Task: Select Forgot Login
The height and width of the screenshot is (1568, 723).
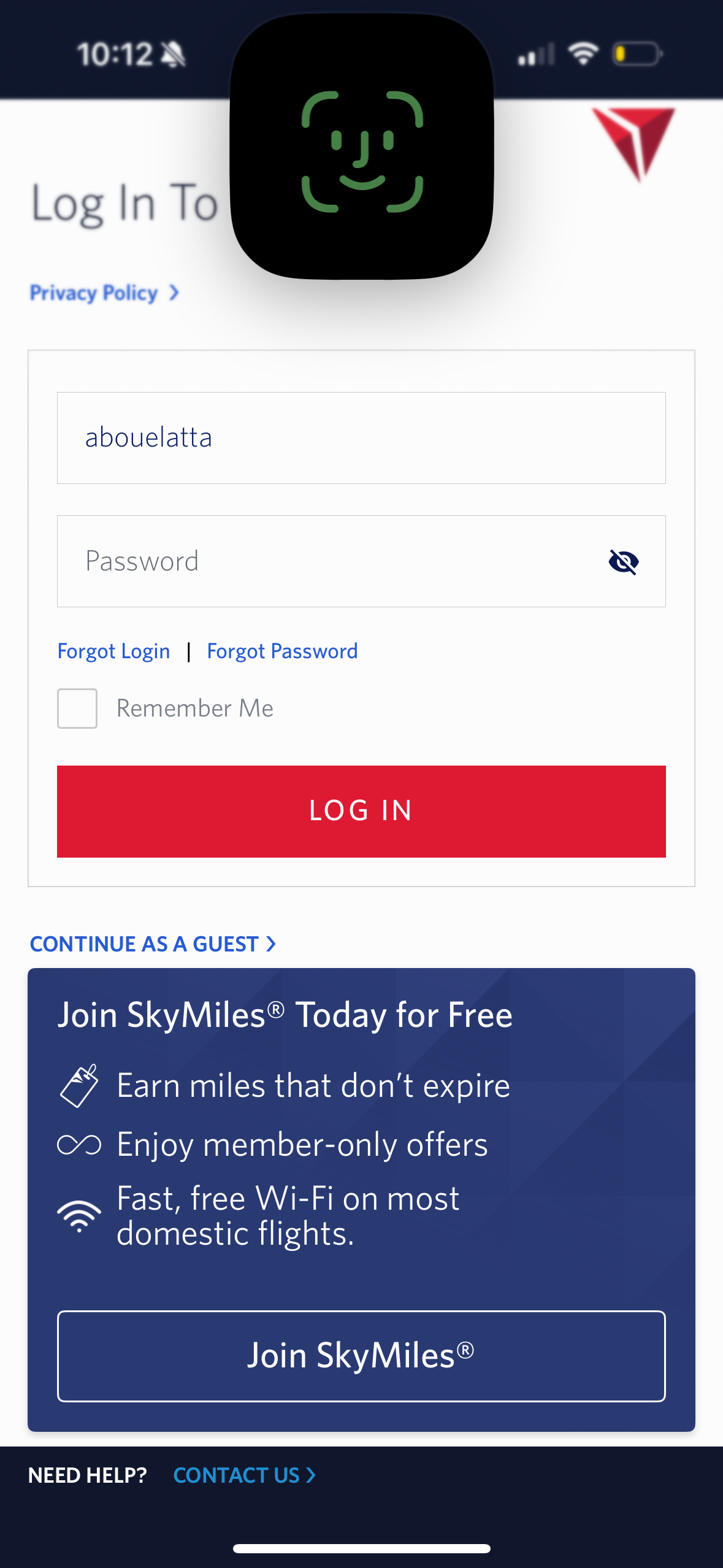Action: [x=113, y=651]
